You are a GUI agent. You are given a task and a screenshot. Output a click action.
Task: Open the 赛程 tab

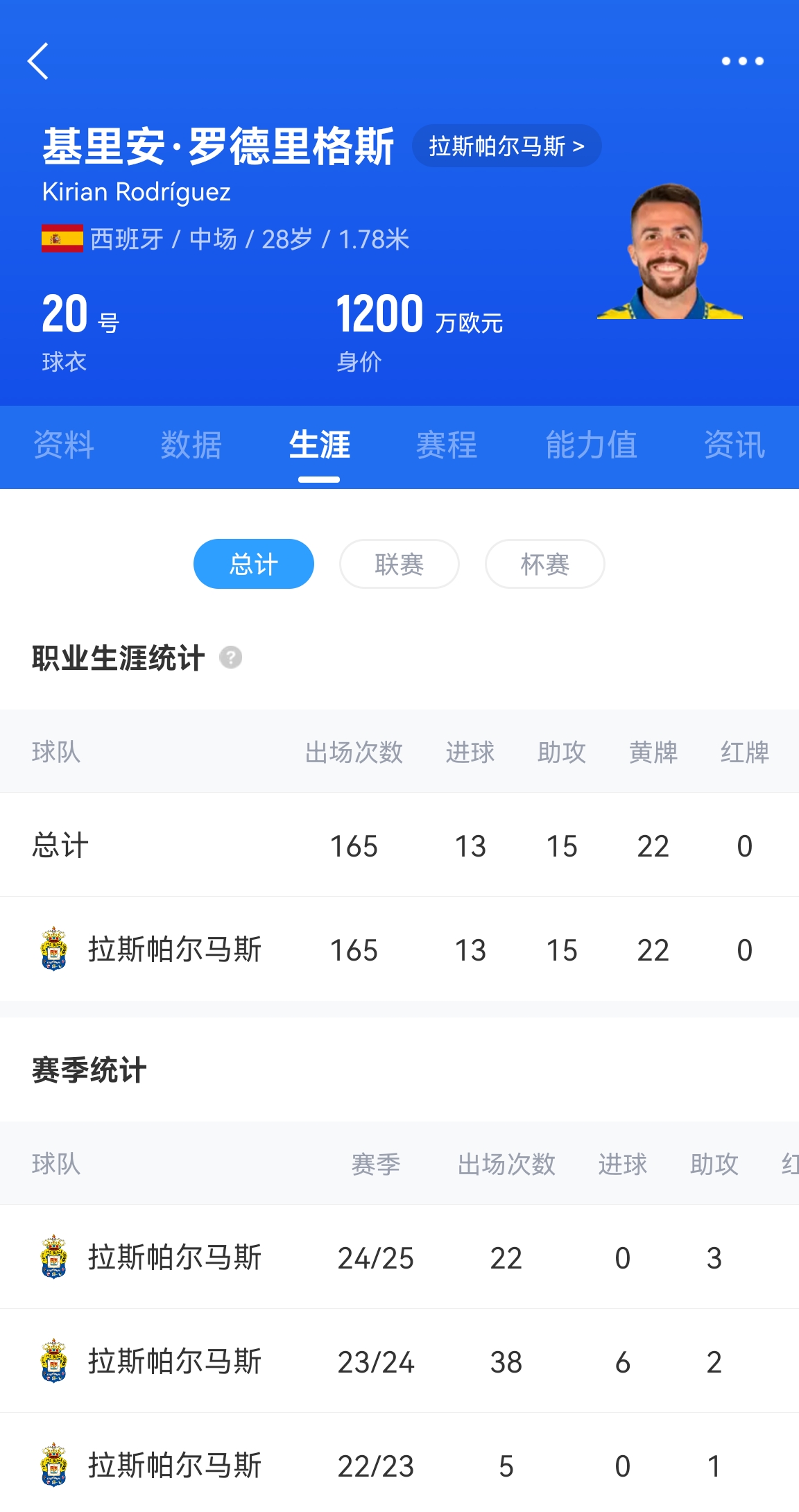[x=447, y=445]
